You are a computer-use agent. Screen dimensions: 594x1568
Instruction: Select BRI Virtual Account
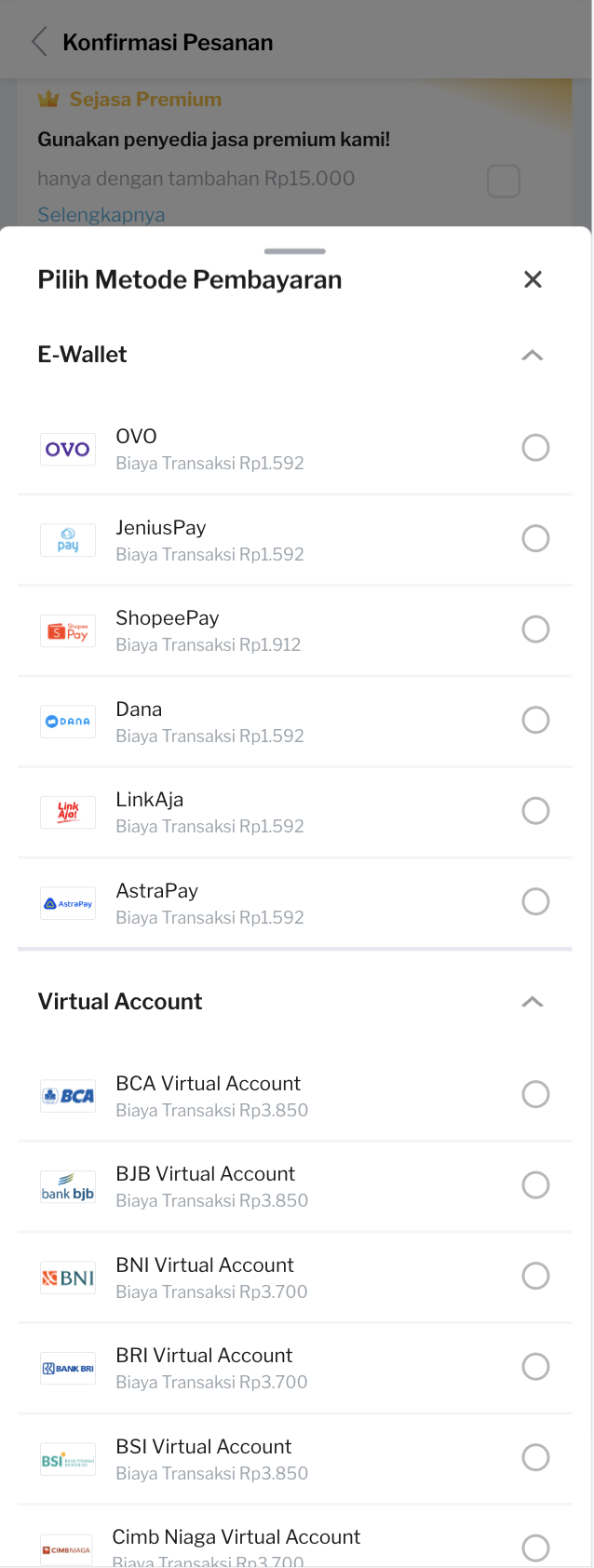pos(535,1367)
